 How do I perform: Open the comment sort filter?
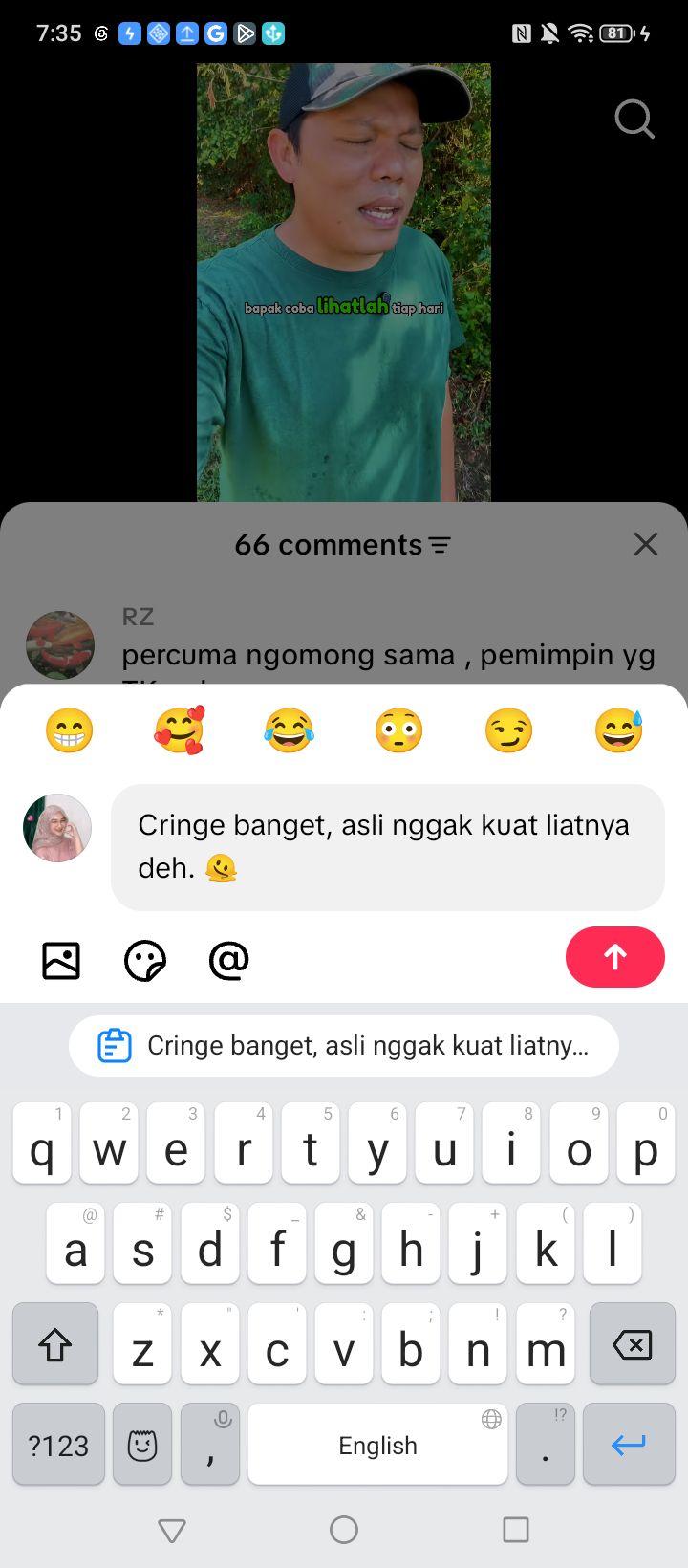click(440, 545)
